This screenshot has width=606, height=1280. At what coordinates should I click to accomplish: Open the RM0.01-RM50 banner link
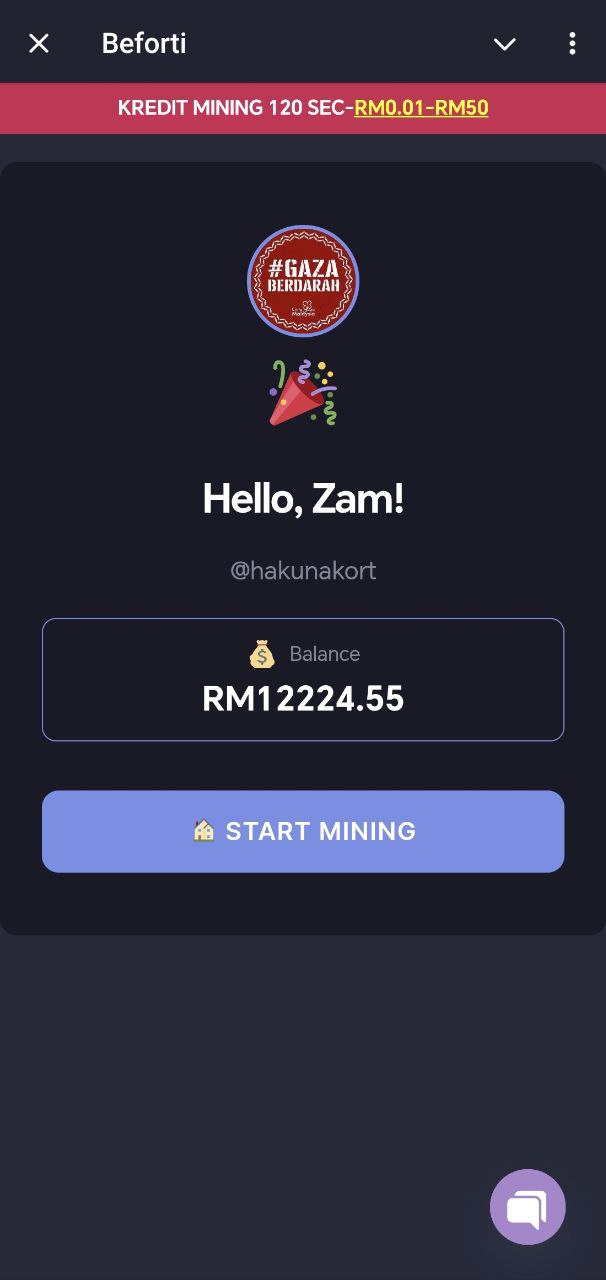(421, 108)
